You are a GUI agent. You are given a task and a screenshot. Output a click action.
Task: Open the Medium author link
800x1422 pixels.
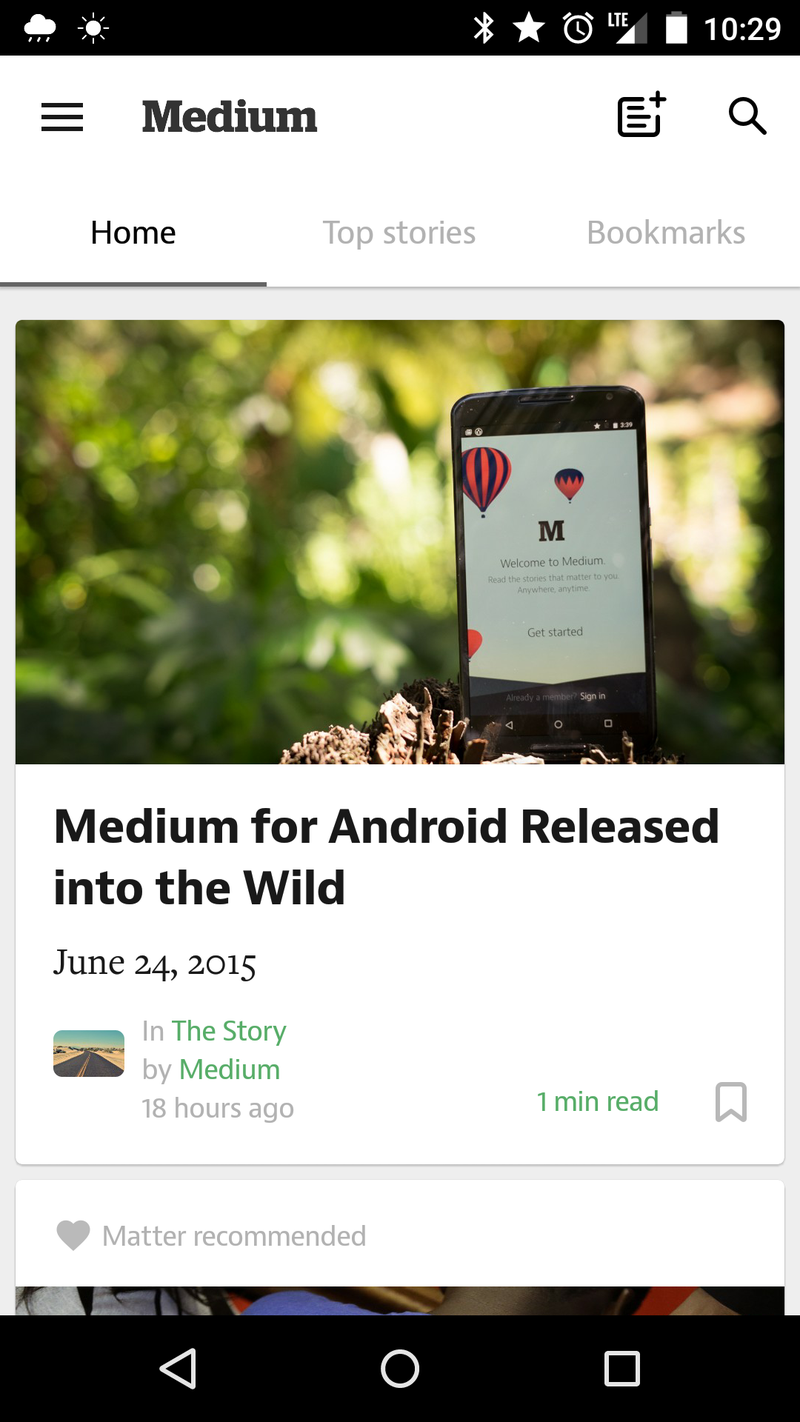pyautogui.click(x=229, y=1070)
